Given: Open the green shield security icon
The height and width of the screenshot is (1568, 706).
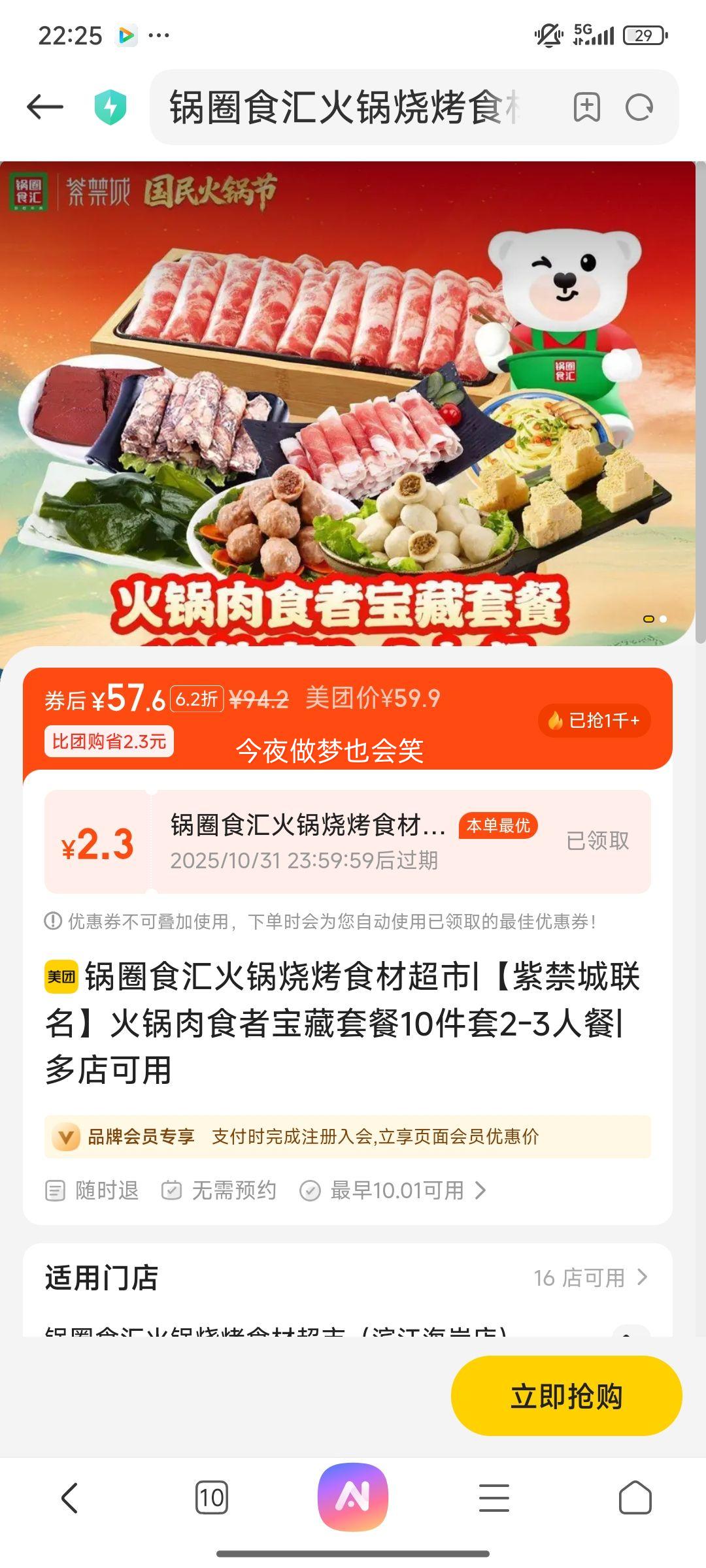Looking at the screenshot, I should tap(110, 107).
